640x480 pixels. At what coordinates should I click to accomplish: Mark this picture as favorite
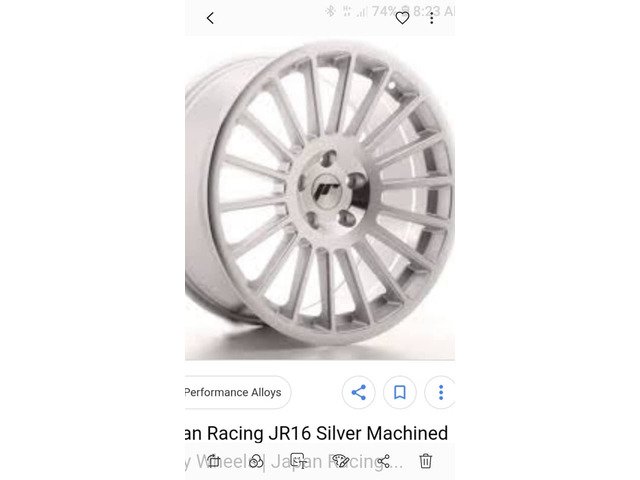402,18
